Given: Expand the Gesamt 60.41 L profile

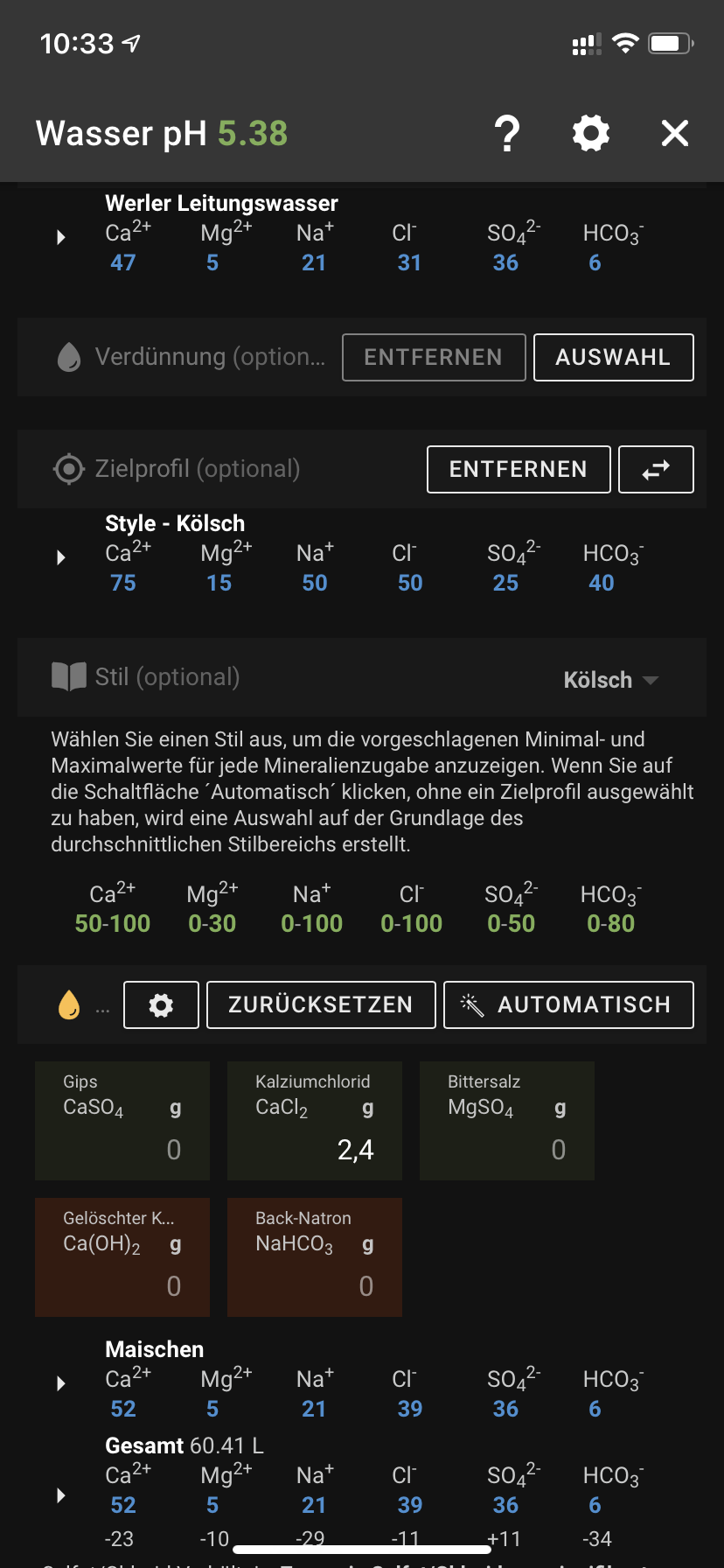Looking at the screenshot, I should tap(61, 1495).
